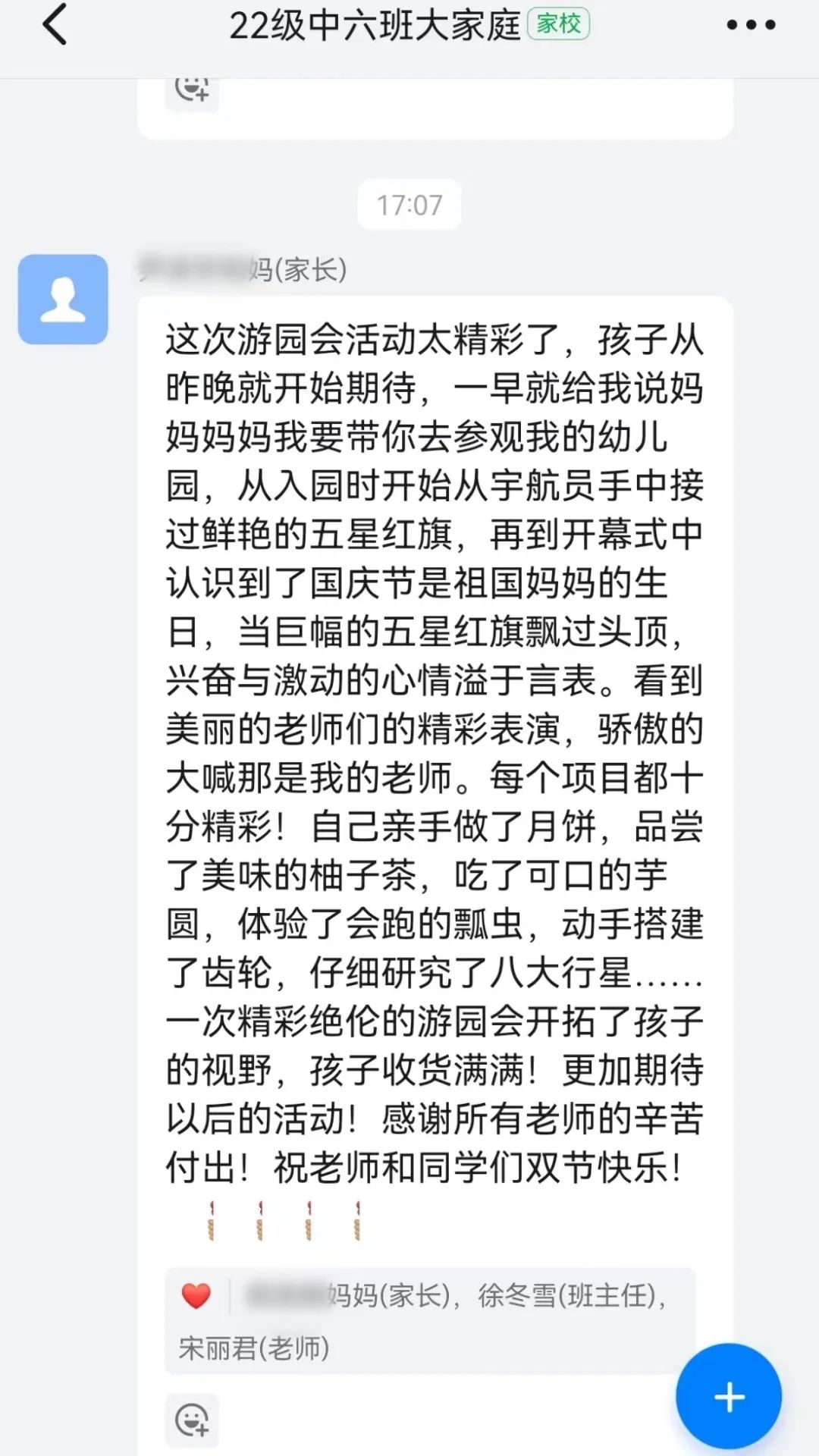Image resolution: width=819 pixels, height=1456 pixels.
Task: Open the three-dot overflow menu
Action: (x=751, y=25)
